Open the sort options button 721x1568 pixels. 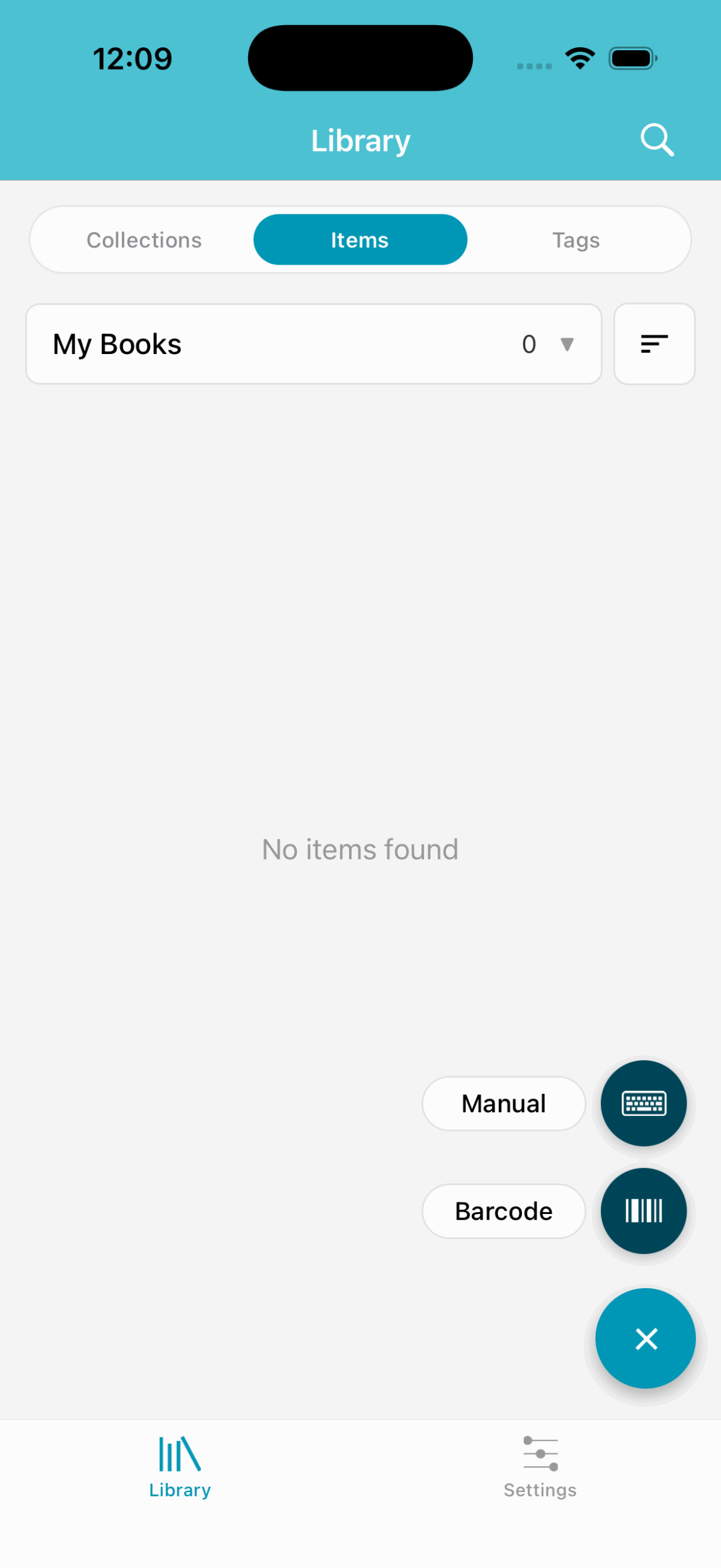(654, 344)
